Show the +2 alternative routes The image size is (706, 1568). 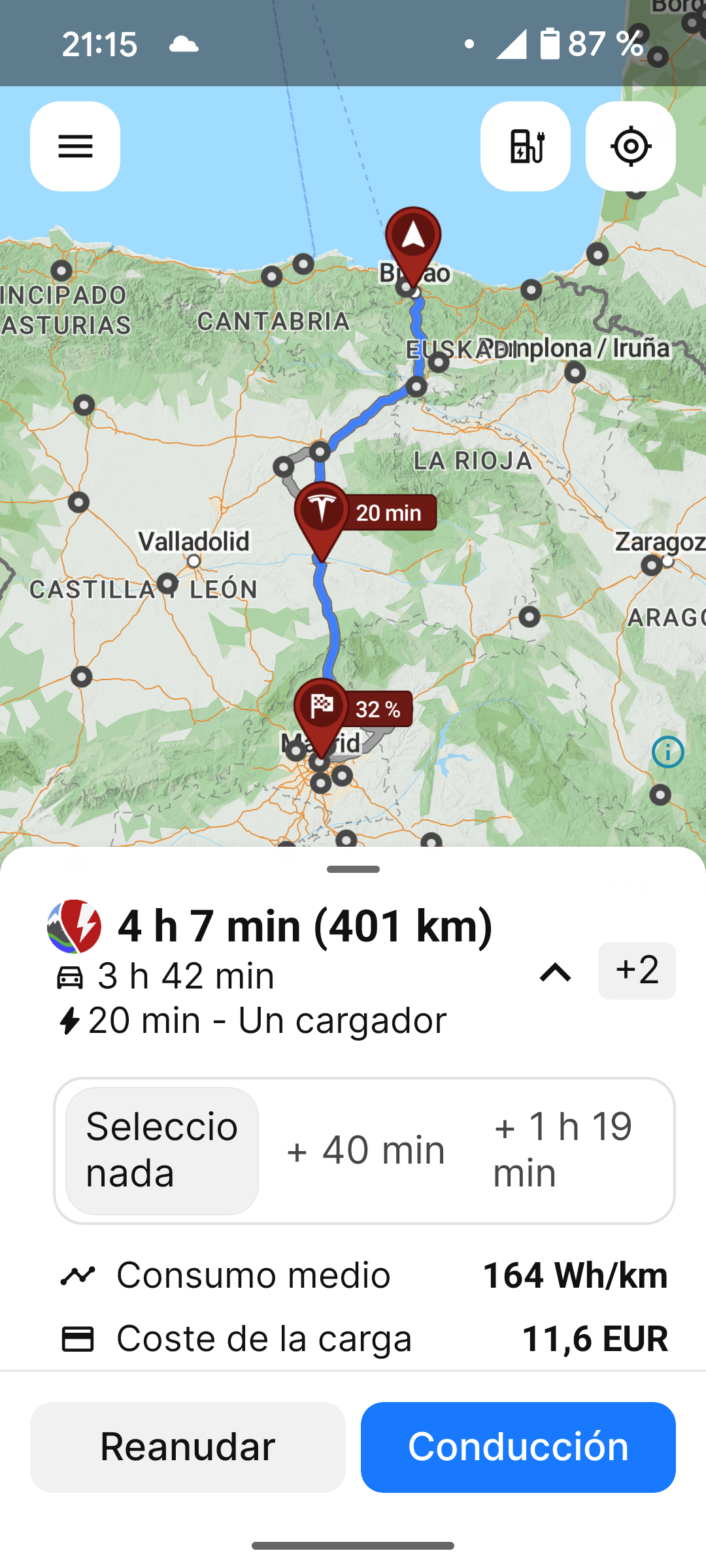coord(636,971)
